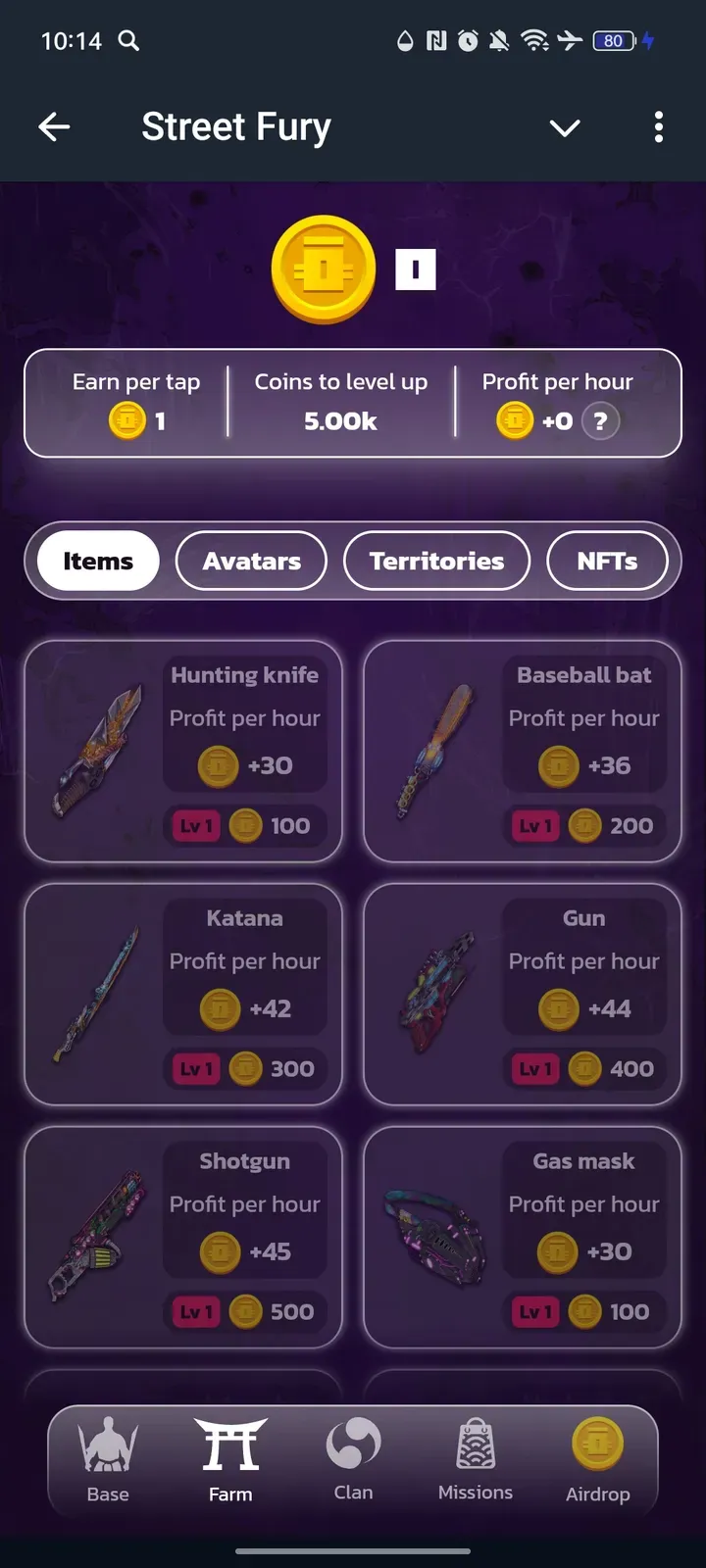706x1568 pixels.
Task: Open the Katana item card
Action: (x=183, y=995)
